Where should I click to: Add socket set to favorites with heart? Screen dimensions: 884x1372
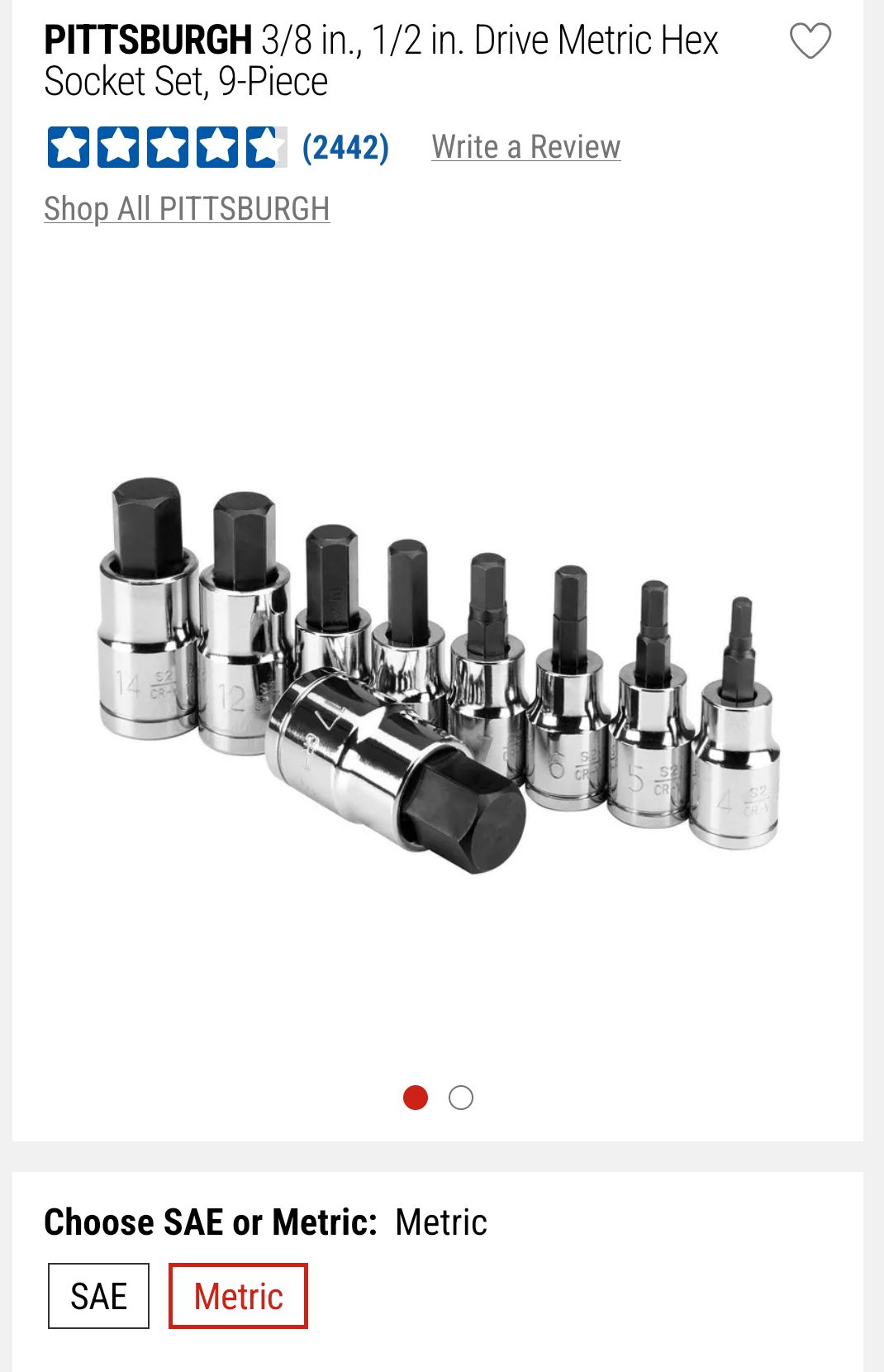coord(810,40)
